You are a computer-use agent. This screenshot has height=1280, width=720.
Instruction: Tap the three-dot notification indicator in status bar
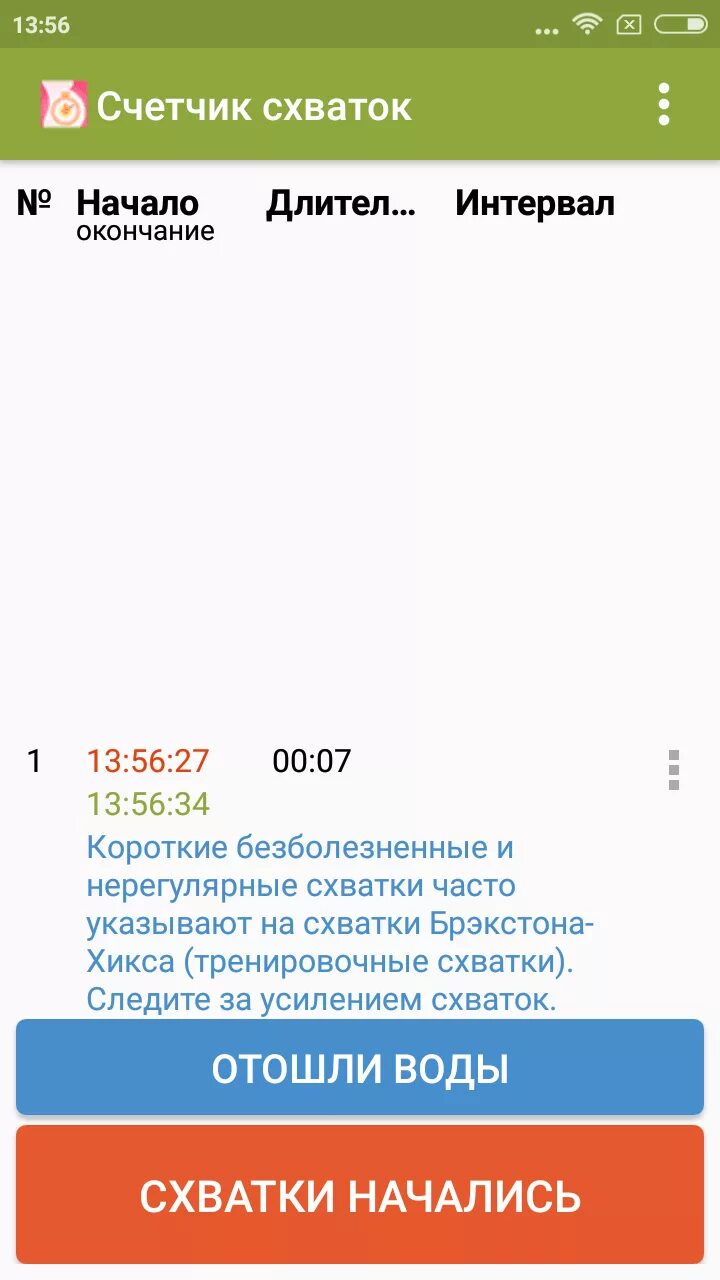click(546, 28)
